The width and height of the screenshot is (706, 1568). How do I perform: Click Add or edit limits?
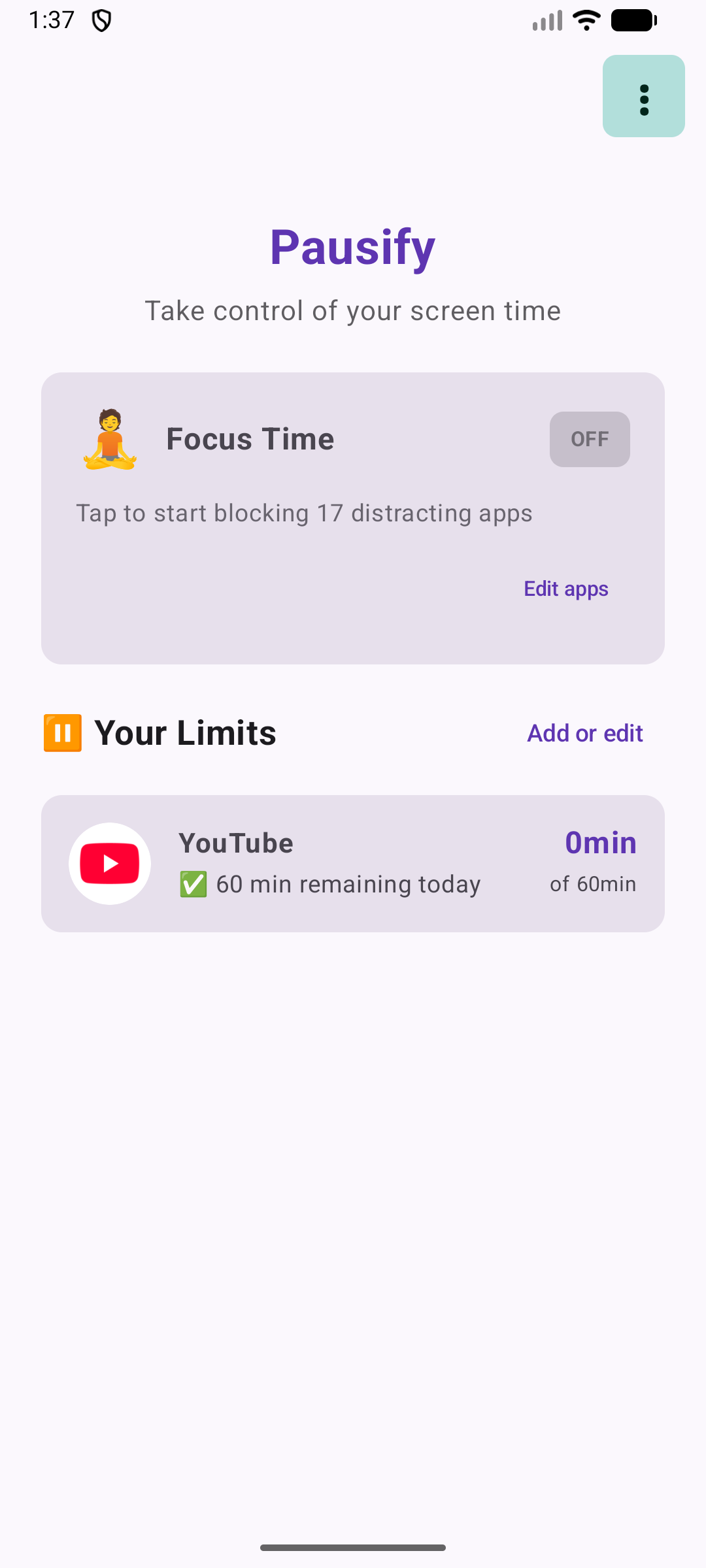pos(584,732)
